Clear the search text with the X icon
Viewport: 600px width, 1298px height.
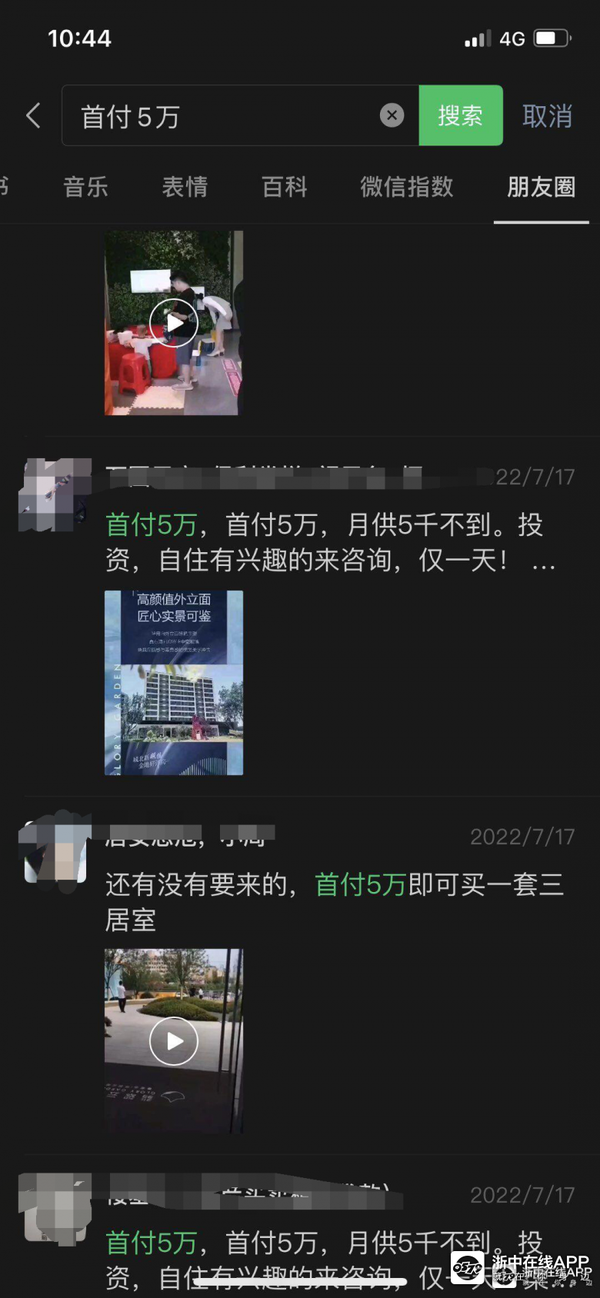[x=392, y=116]
